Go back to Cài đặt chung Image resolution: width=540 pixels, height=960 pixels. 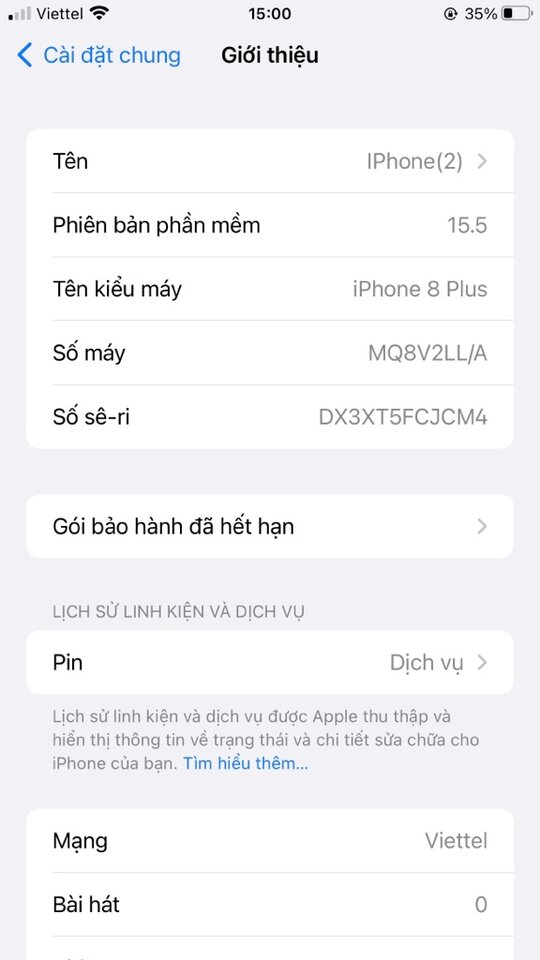(x=99, y=55)
